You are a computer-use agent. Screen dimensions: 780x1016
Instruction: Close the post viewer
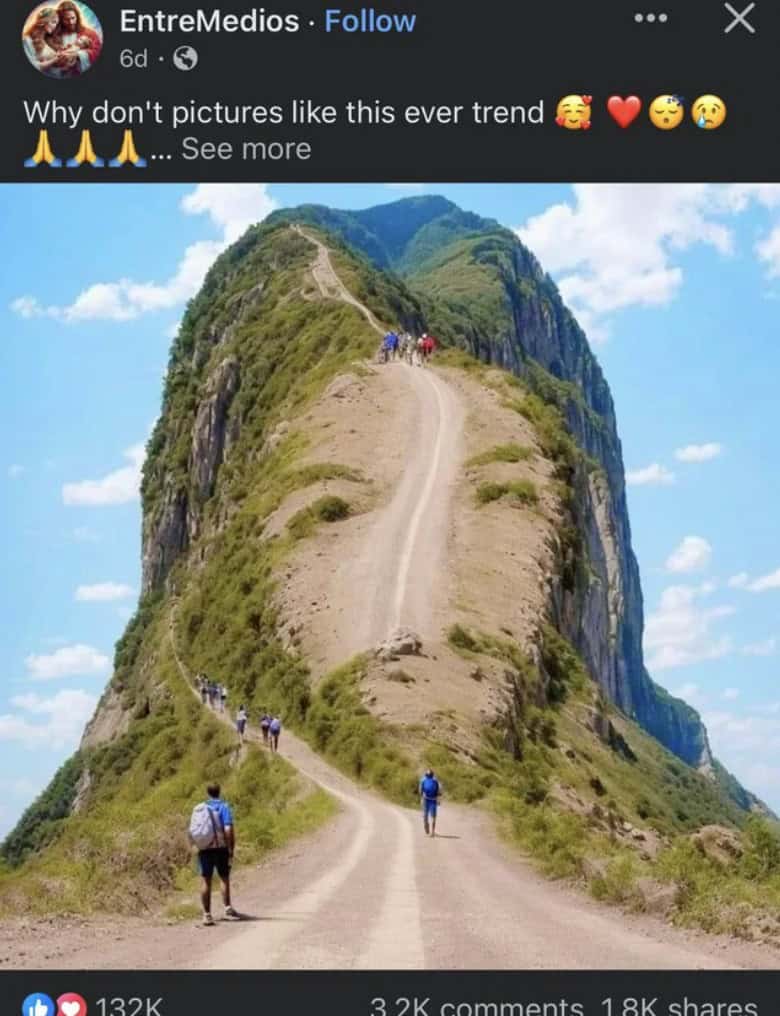click(x=739, y=18)
